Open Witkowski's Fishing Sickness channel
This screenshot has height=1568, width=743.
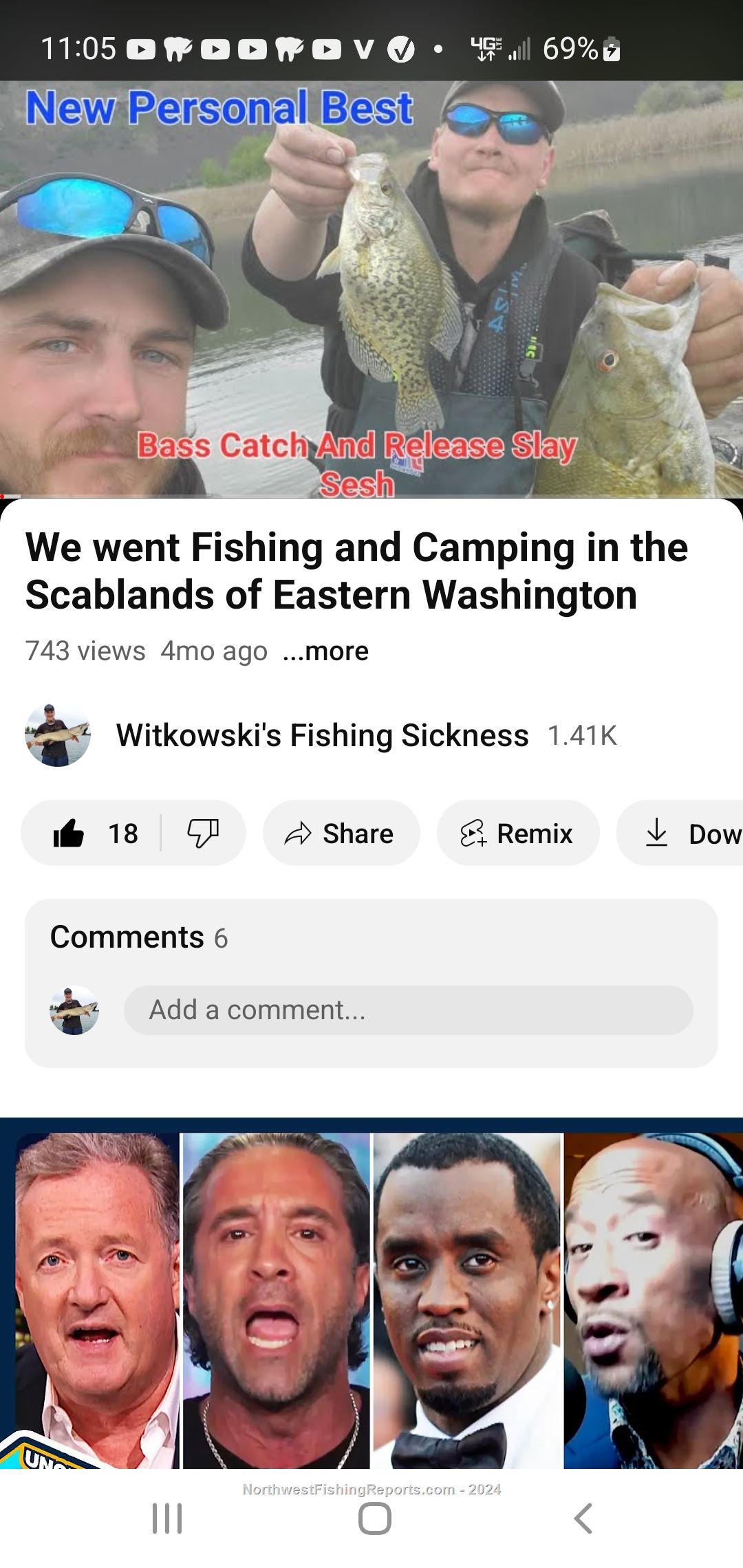(x=322, y=734)
